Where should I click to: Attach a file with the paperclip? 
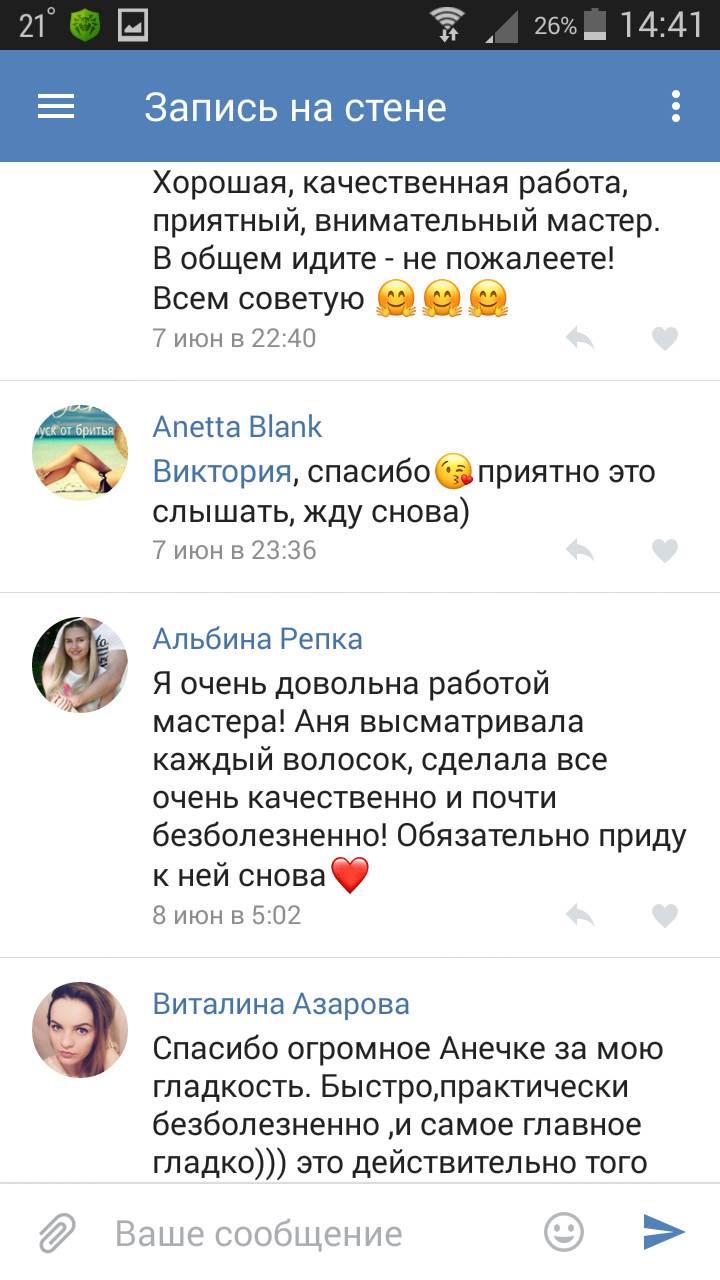(x=57, y=1234)
